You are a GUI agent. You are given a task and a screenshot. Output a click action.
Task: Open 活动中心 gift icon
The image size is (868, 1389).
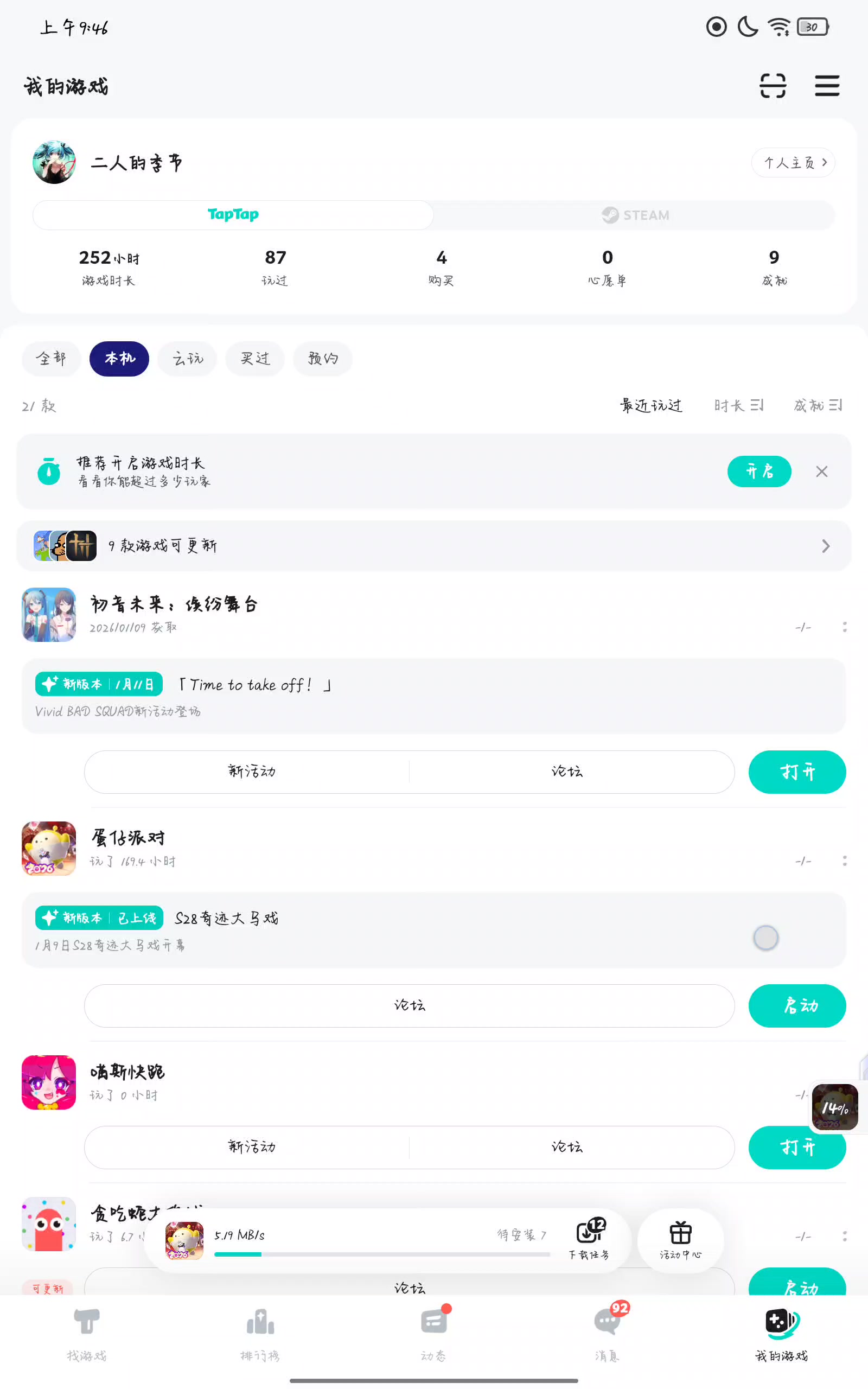(680, 1240)
